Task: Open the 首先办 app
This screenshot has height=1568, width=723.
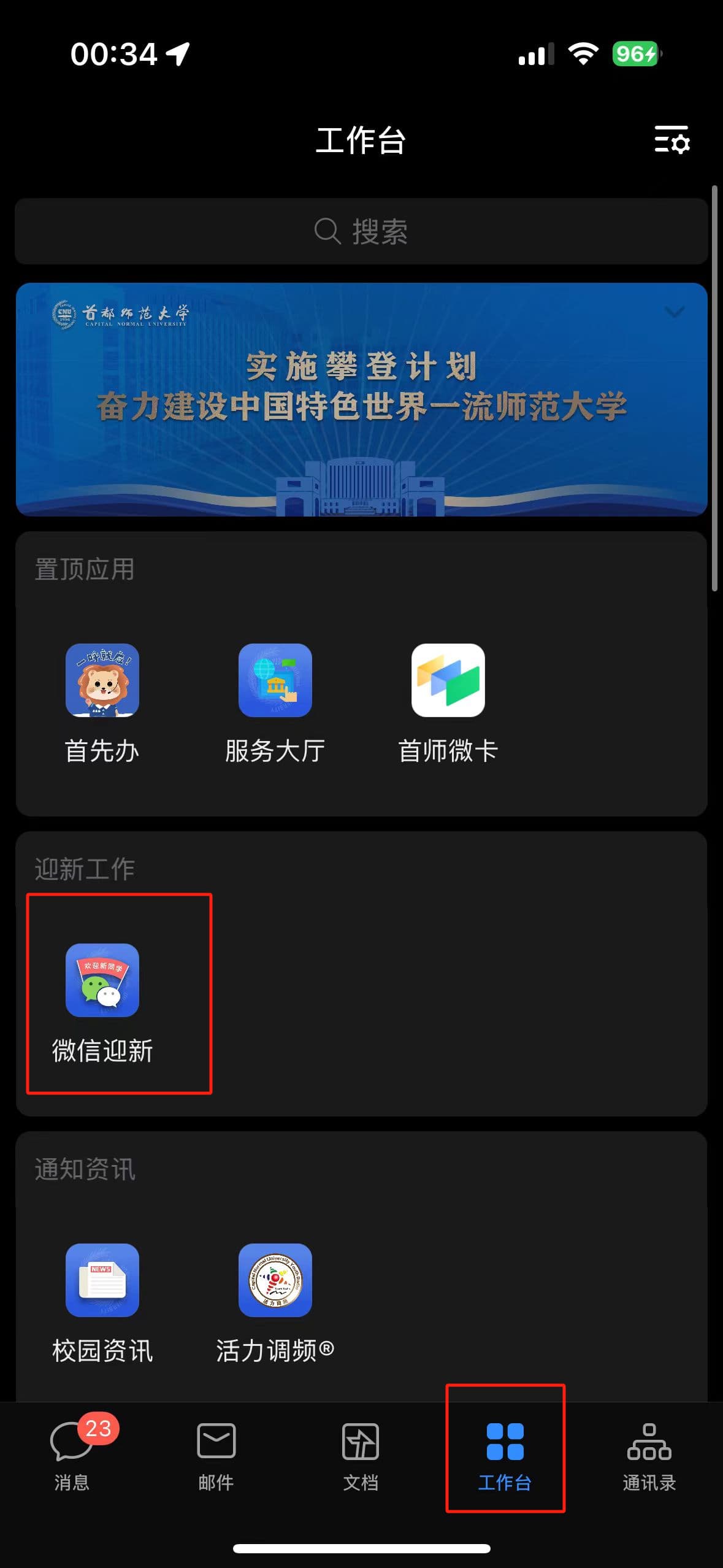Action: point(102,680)
